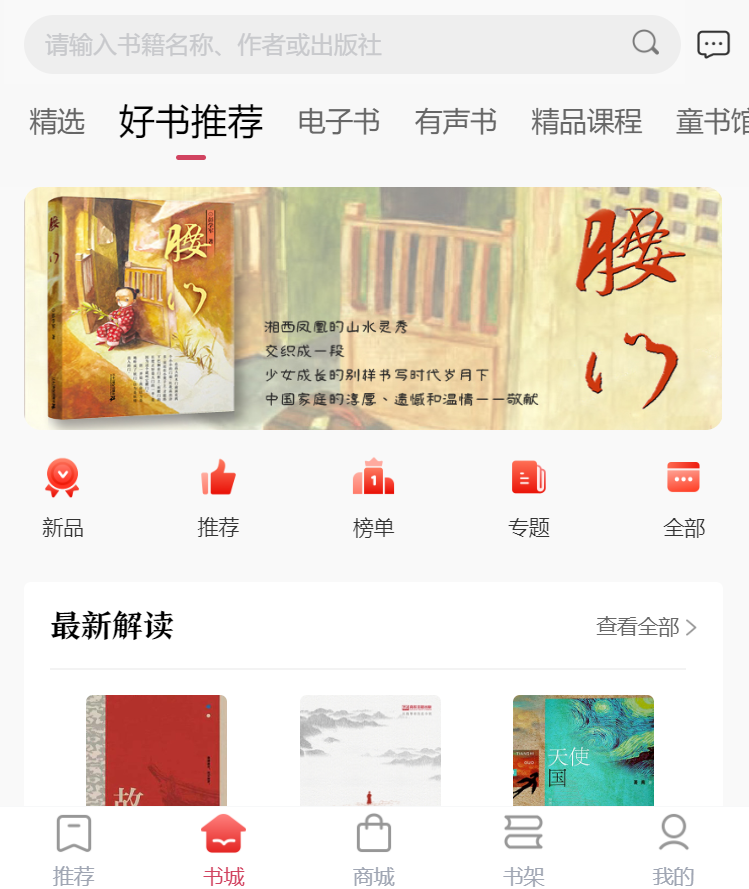
Task: Open the 专题 category
Action: coord(529,497)
